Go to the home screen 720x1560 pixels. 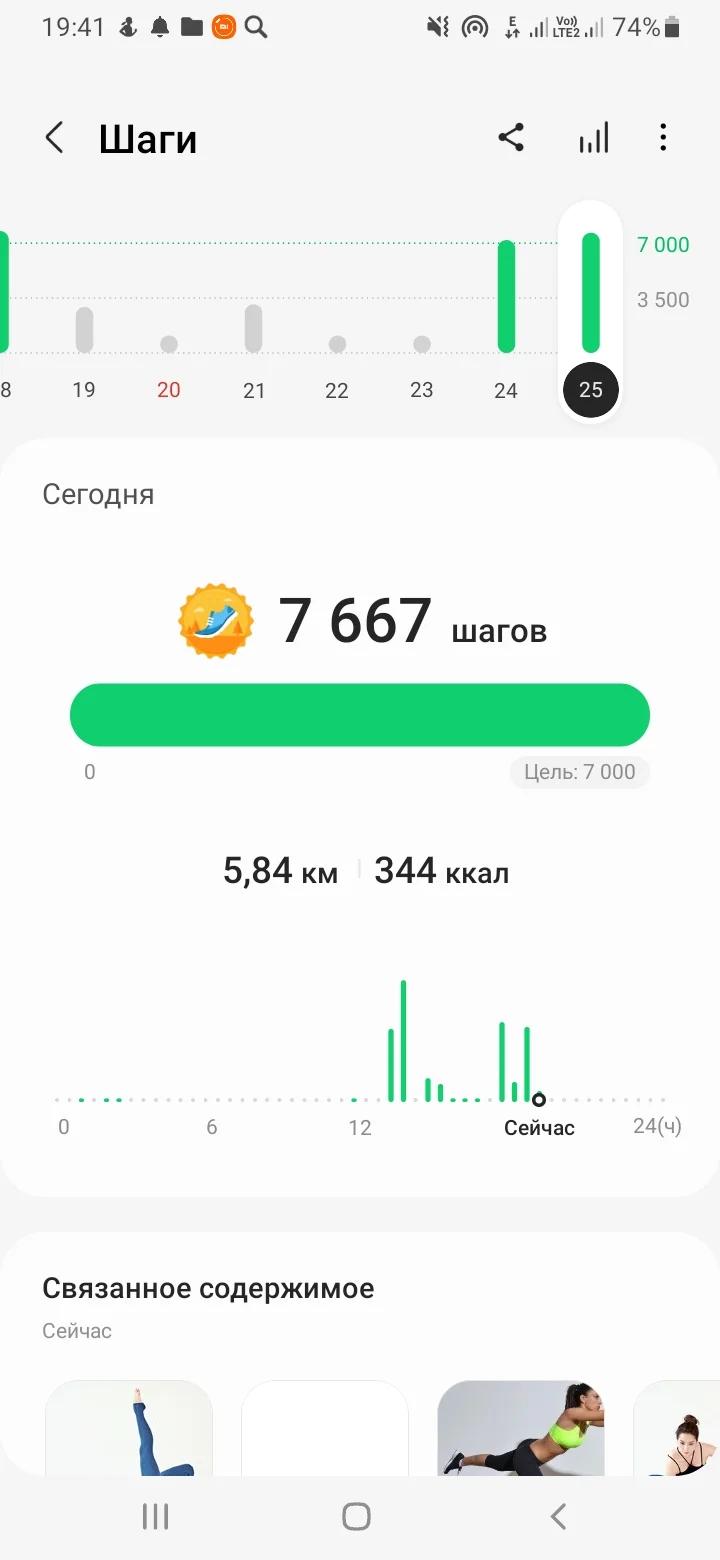click(x=356, y=1517)
